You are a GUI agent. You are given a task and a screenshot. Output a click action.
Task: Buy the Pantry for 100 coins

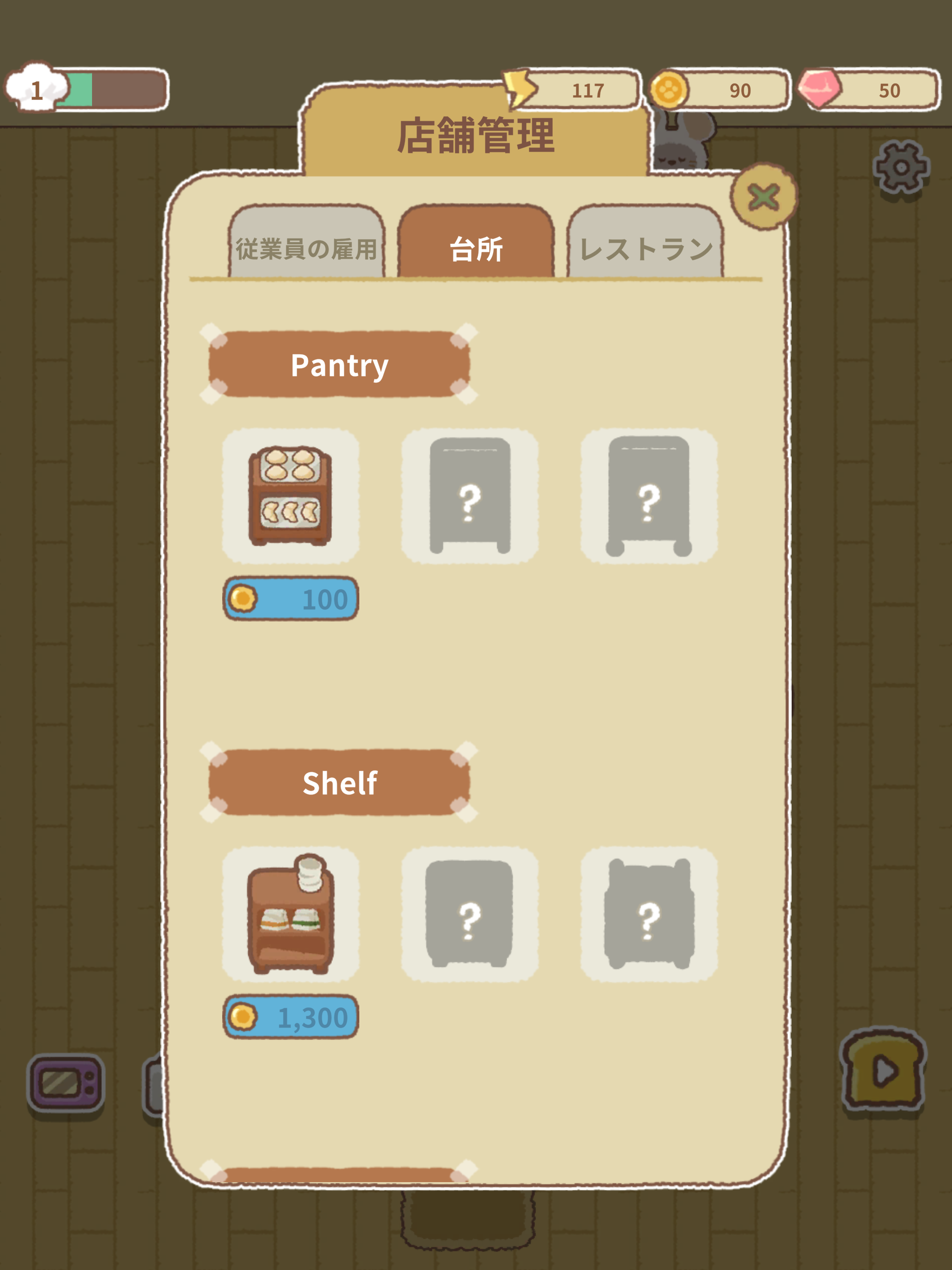290,599
